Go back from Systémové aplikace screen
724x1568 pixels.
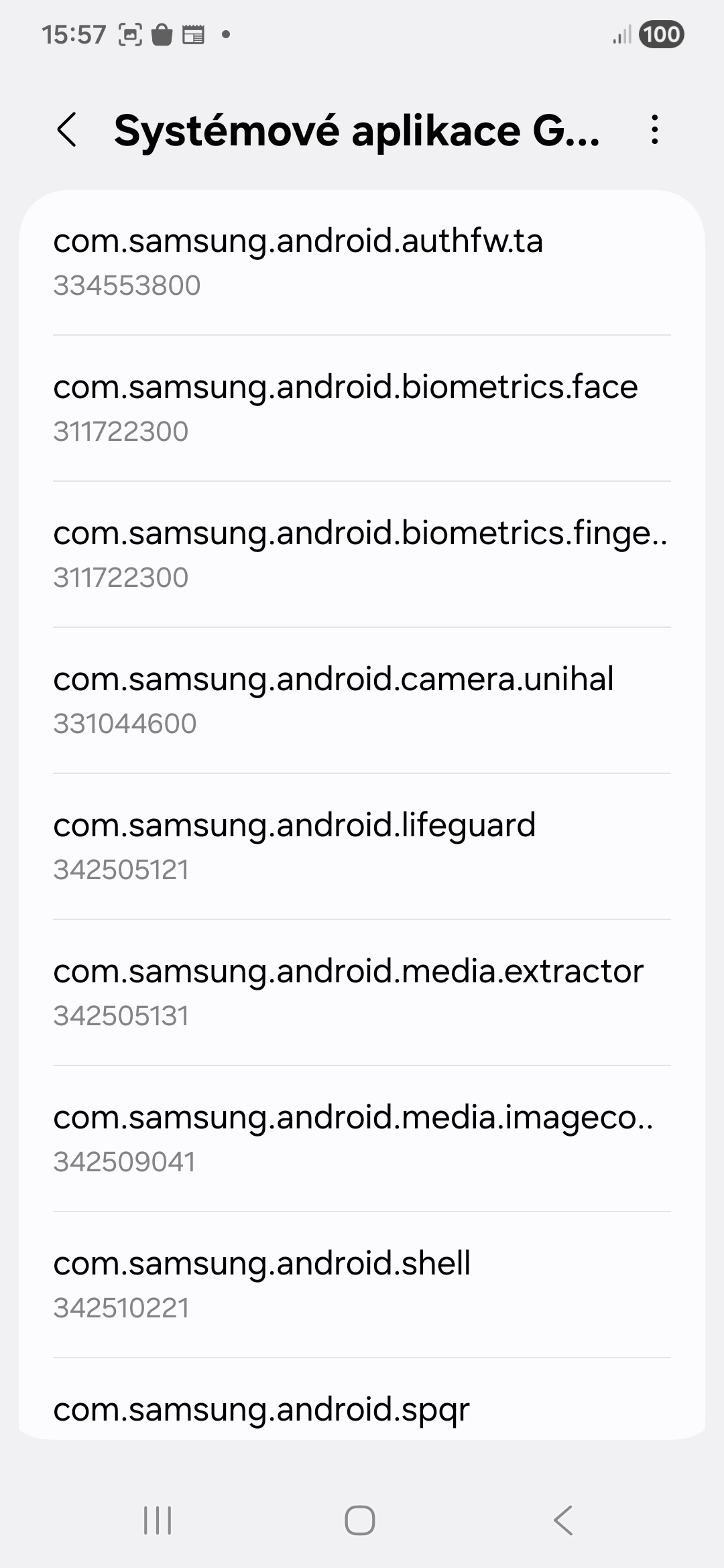coord(67,129)
